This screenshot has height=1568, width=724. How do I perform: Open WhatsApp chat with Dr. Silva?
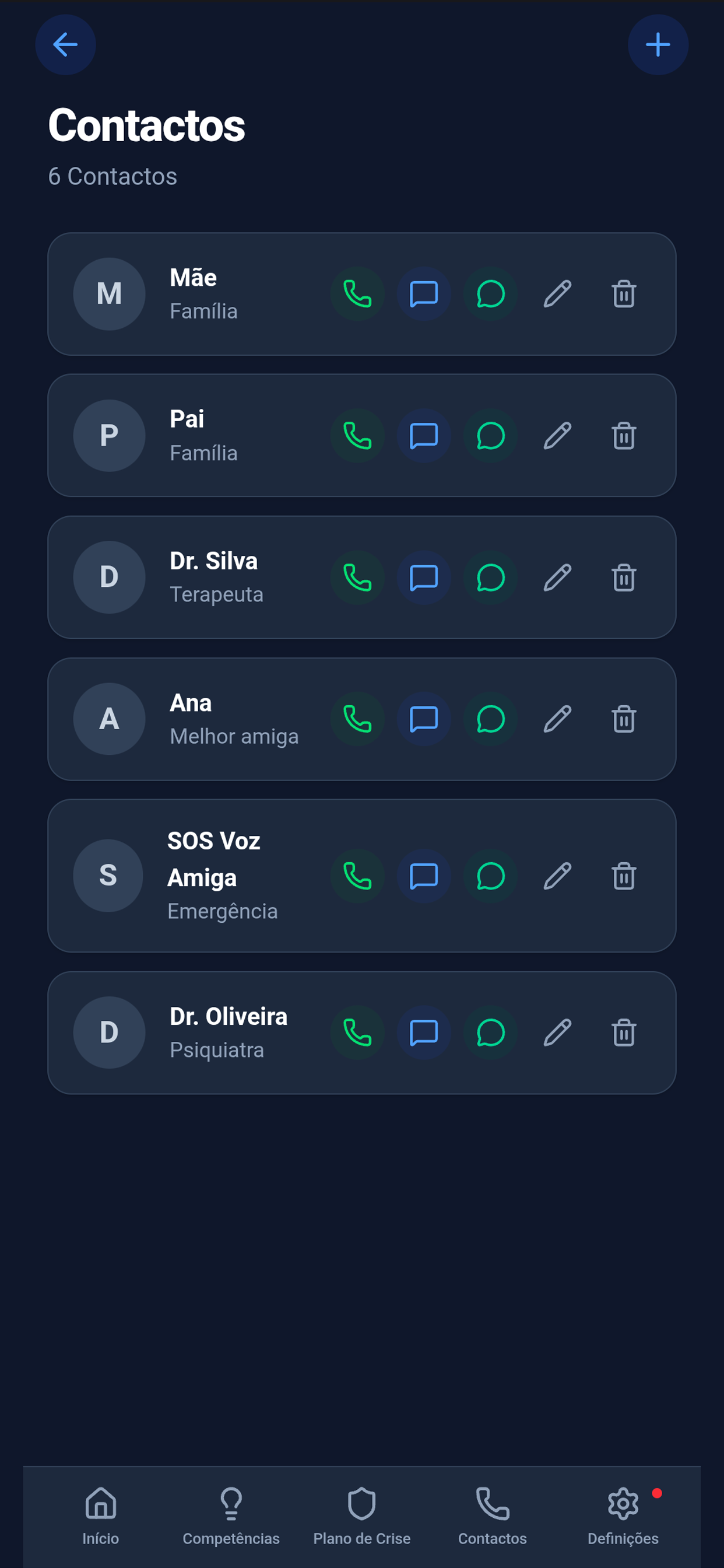point(490,577)
